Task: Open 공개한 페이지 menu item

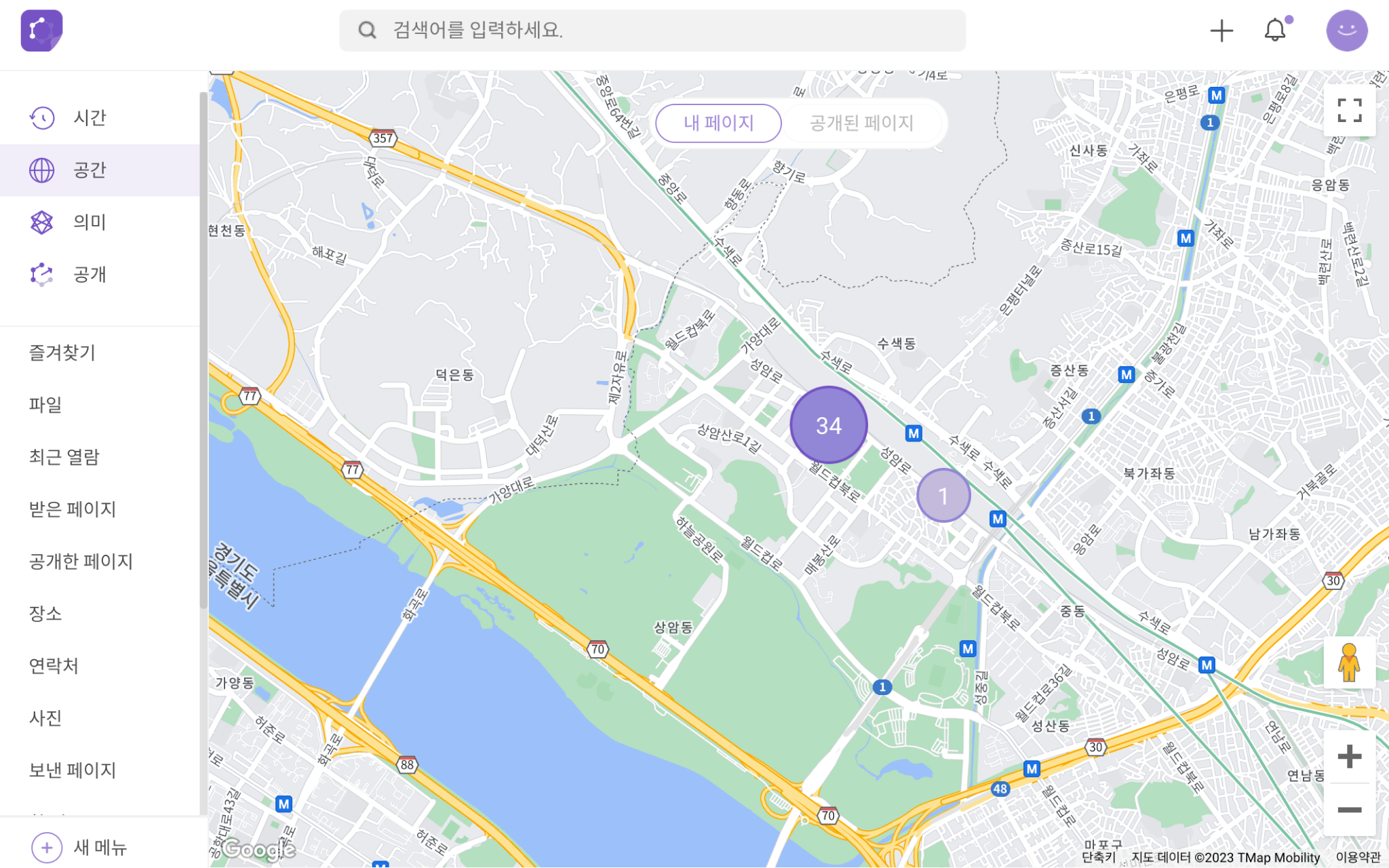Action: (81, 561)
